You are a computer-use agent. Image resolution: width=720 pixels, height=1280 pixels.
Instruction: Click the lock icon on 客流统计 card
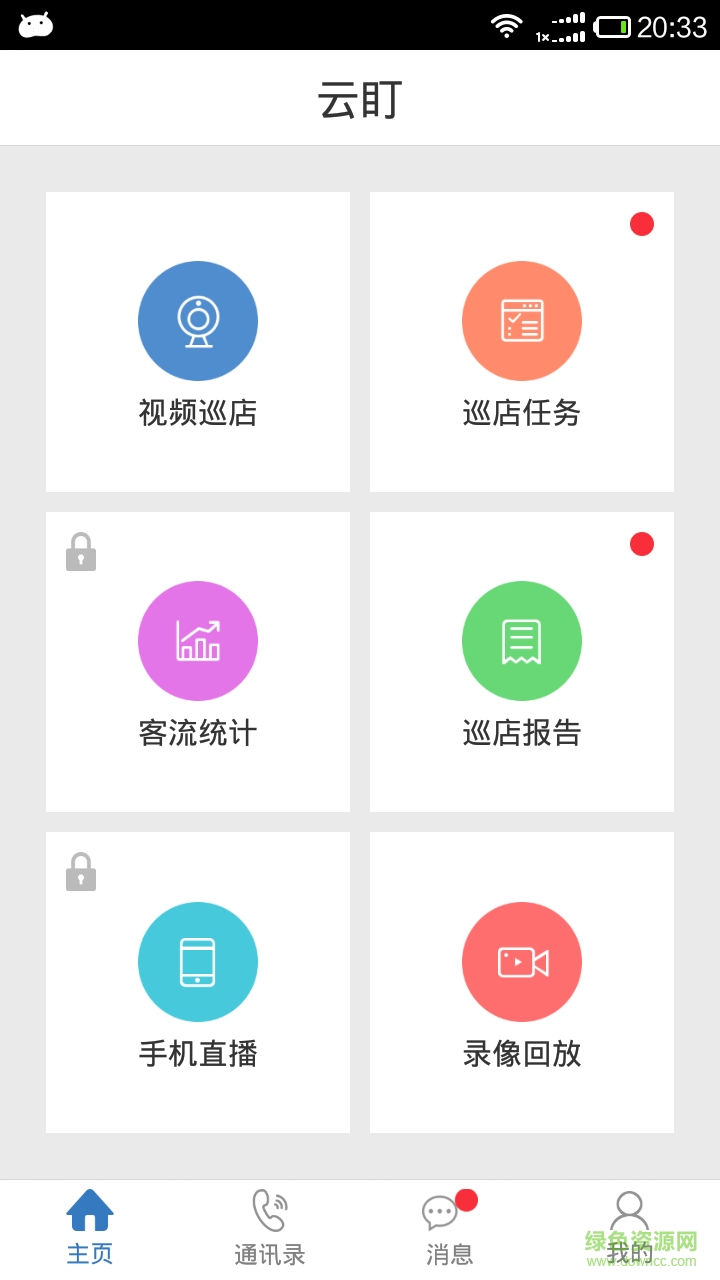(x=80, y=551)
